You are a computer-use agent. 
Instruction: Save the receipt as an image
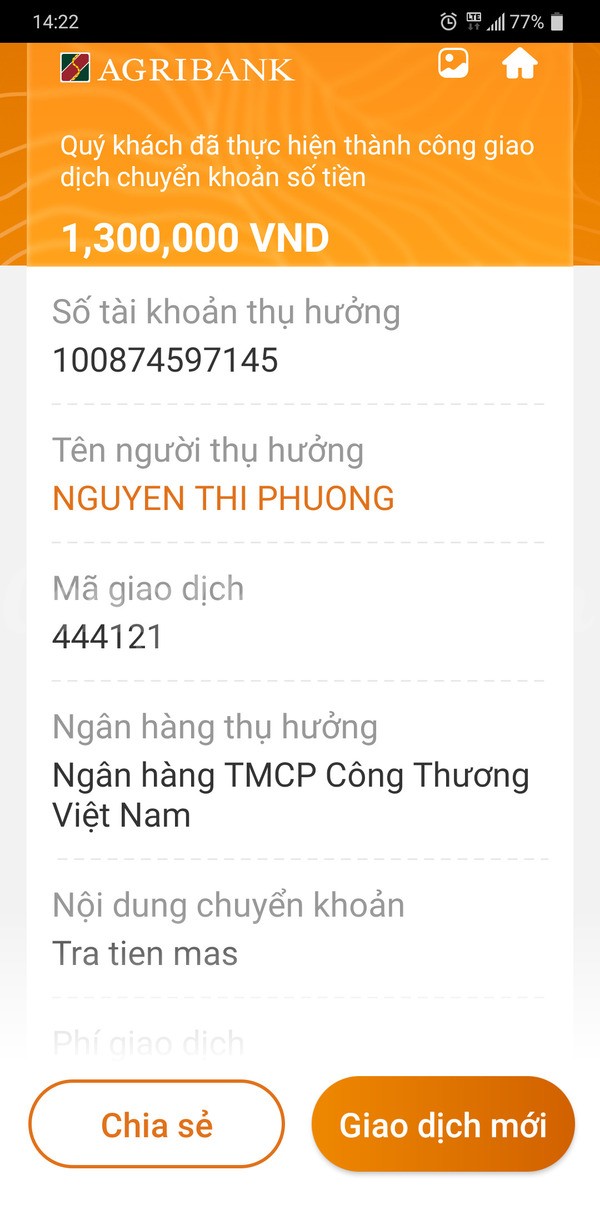click(453, 64)
